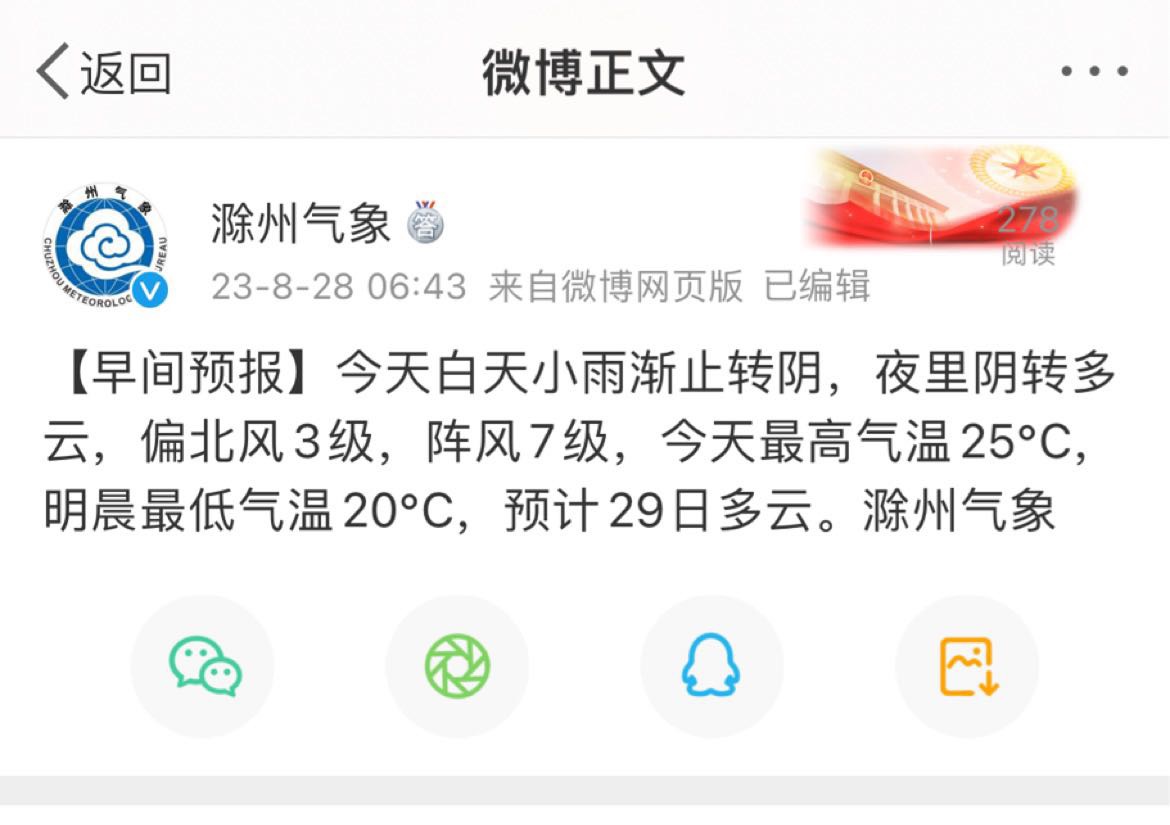Share to WeChat Moments aperture icon
1170x825 pixels.
point(457,667)
